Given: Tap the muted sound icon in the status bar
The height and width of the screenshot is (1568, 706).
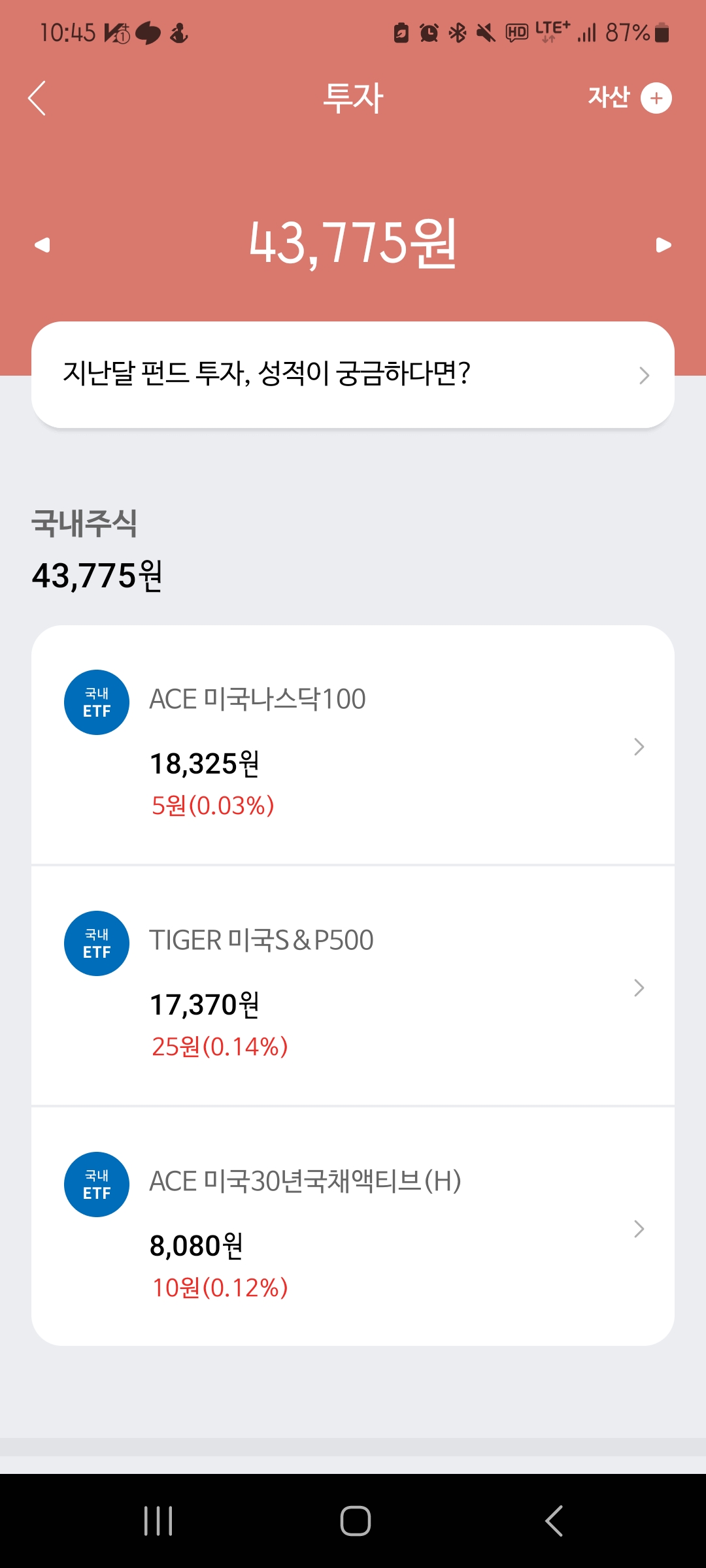Looking at the screenshot, I should click(x=484, y=33).
